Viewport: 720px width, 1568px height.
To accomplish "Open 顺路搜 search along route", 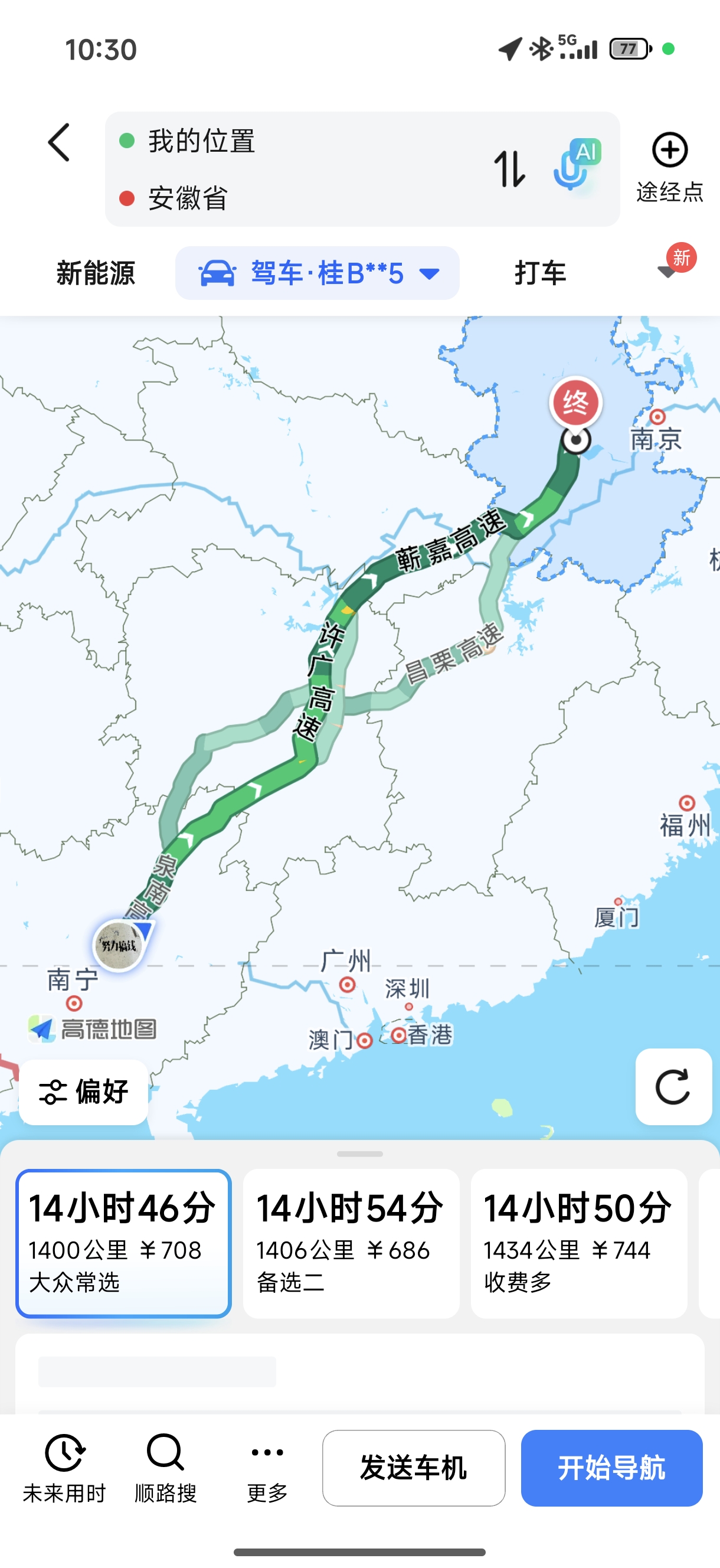I will click(x=166, y=1468).
